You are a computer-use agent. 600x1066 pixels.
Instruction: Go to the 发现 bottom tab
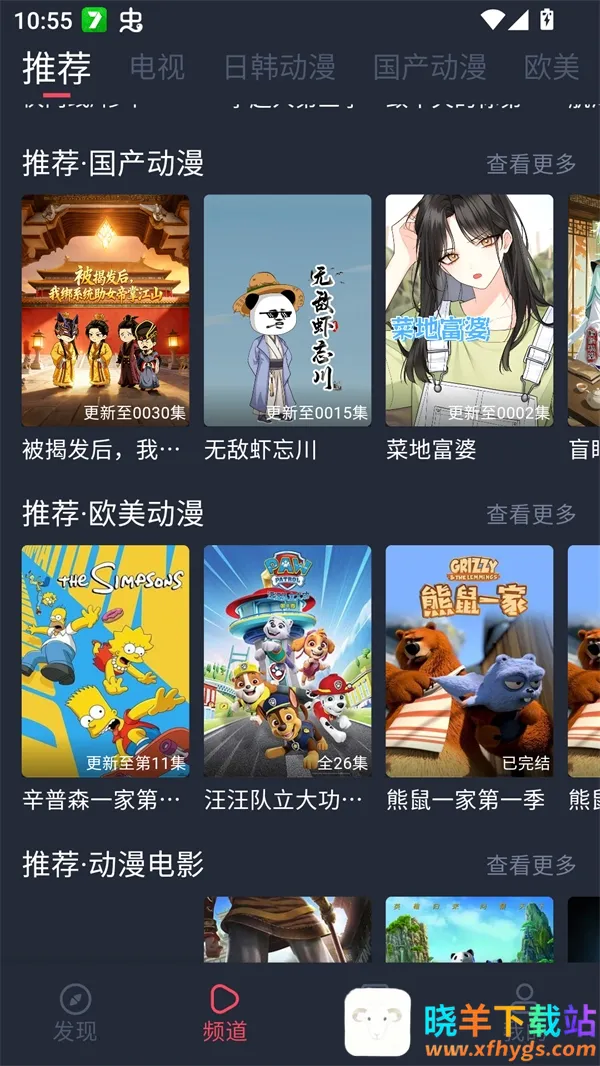pyautogui.click(x=75, y=1013)
